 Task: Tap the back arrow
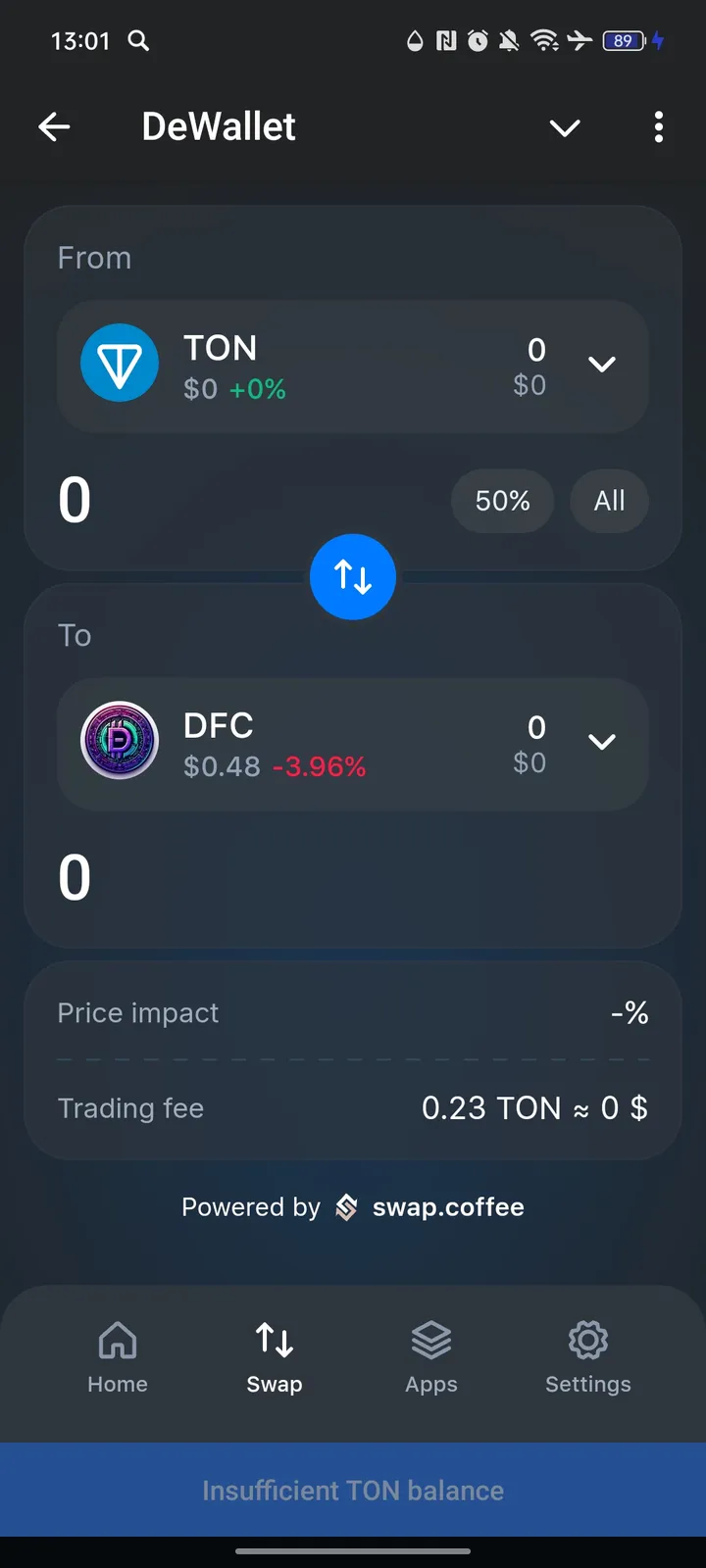click(55, 126)
